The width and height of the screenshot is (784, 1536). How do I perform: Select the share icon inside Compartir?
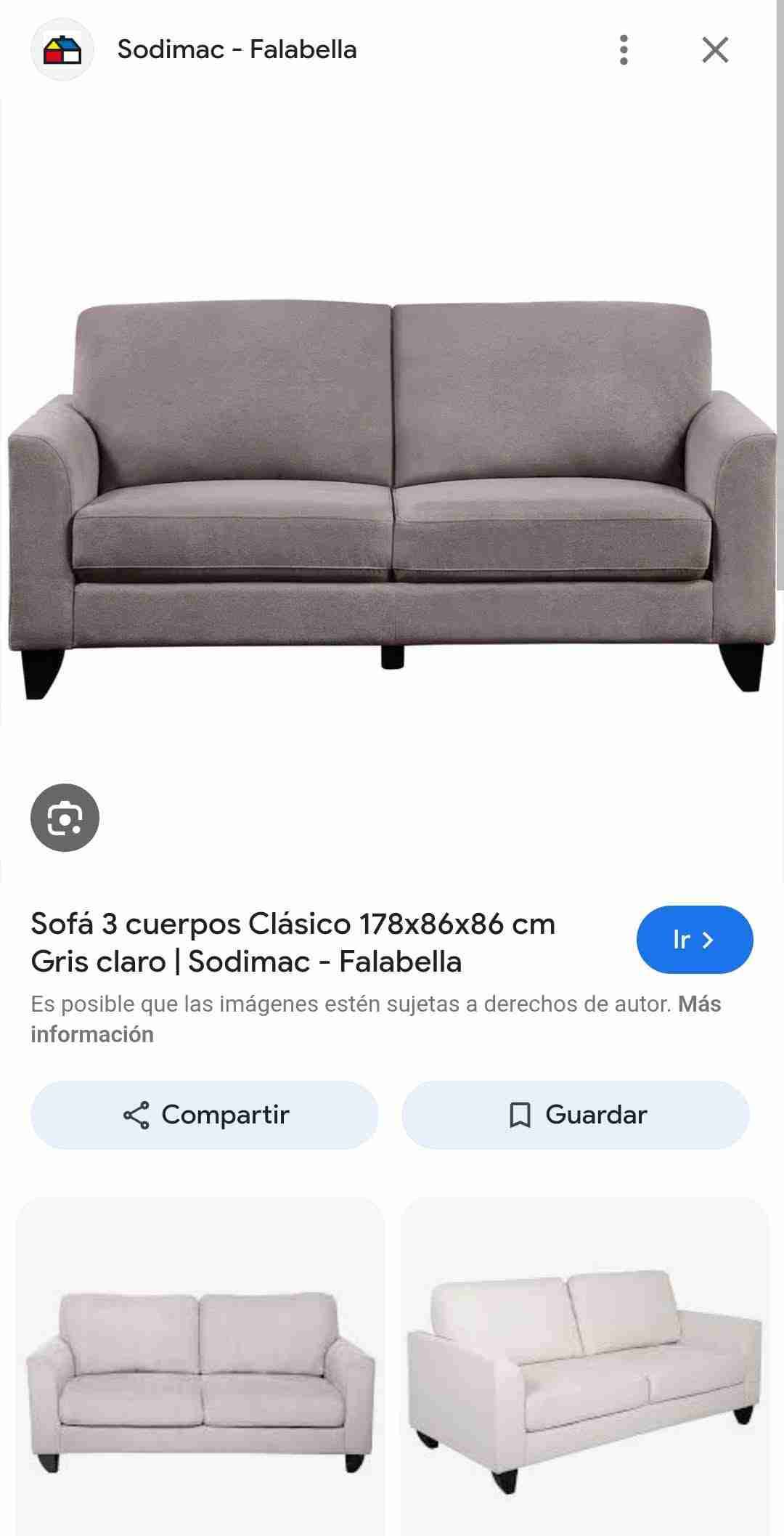coord(138,1114)
